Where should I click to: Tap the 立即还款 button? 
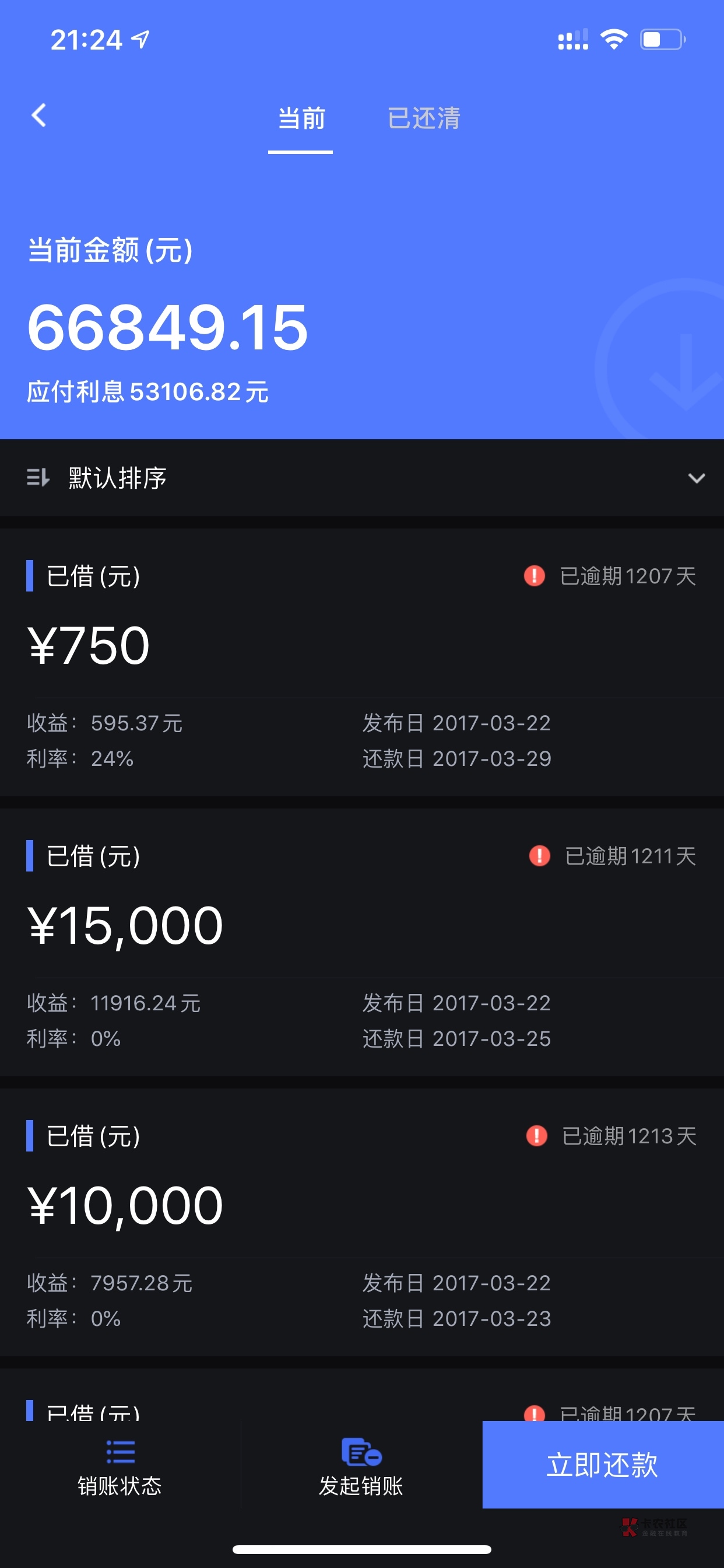click(602, 1465)
